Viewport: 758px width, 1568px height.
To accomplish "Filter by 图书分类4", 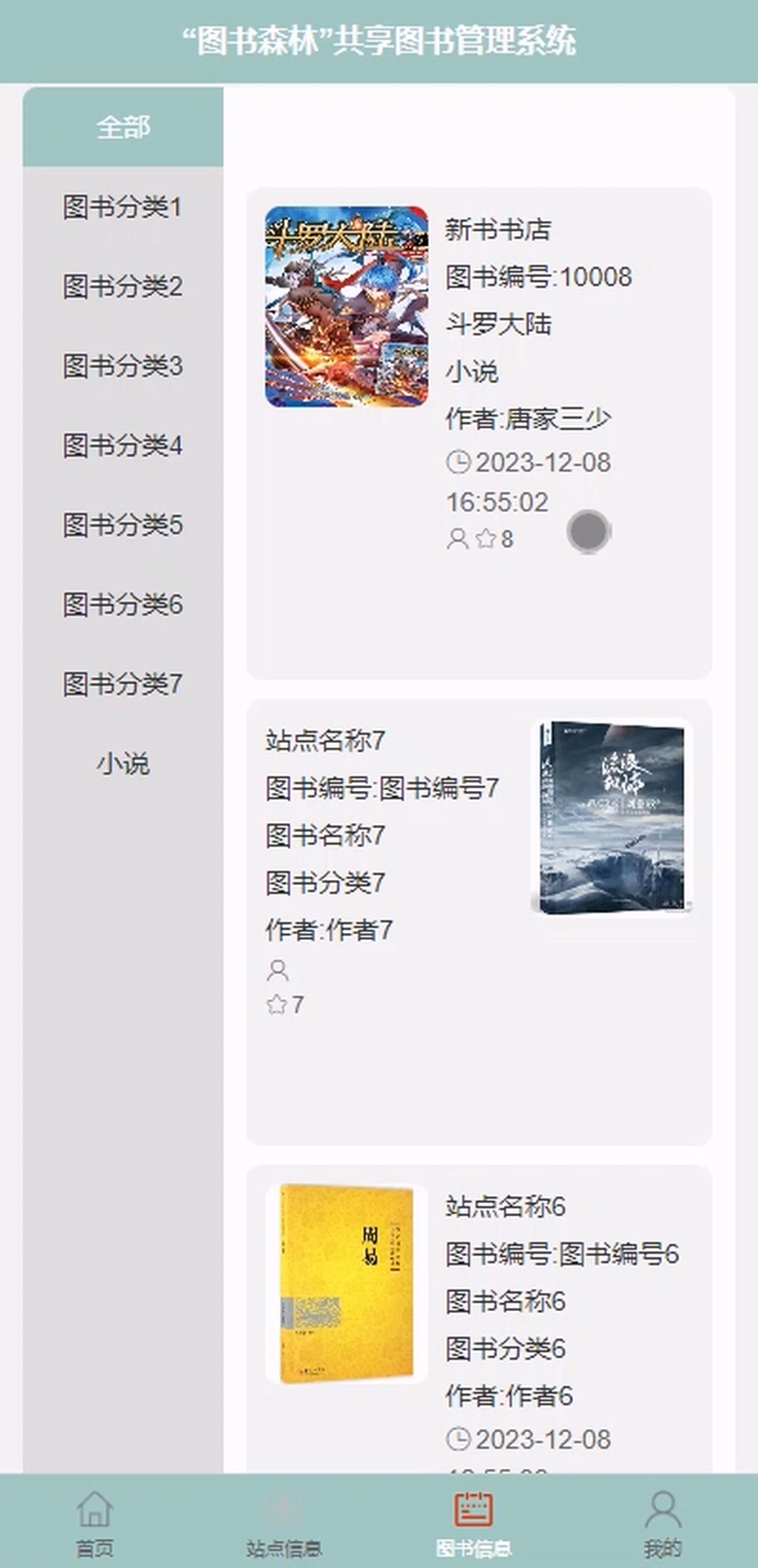I will click(x=123, y=446).
